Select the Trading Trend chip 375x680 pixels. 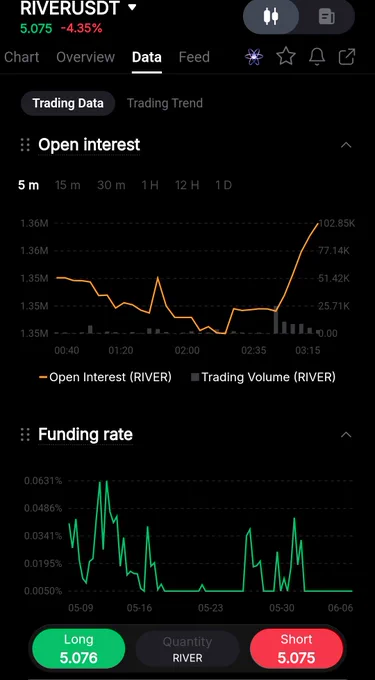(165, 103)
